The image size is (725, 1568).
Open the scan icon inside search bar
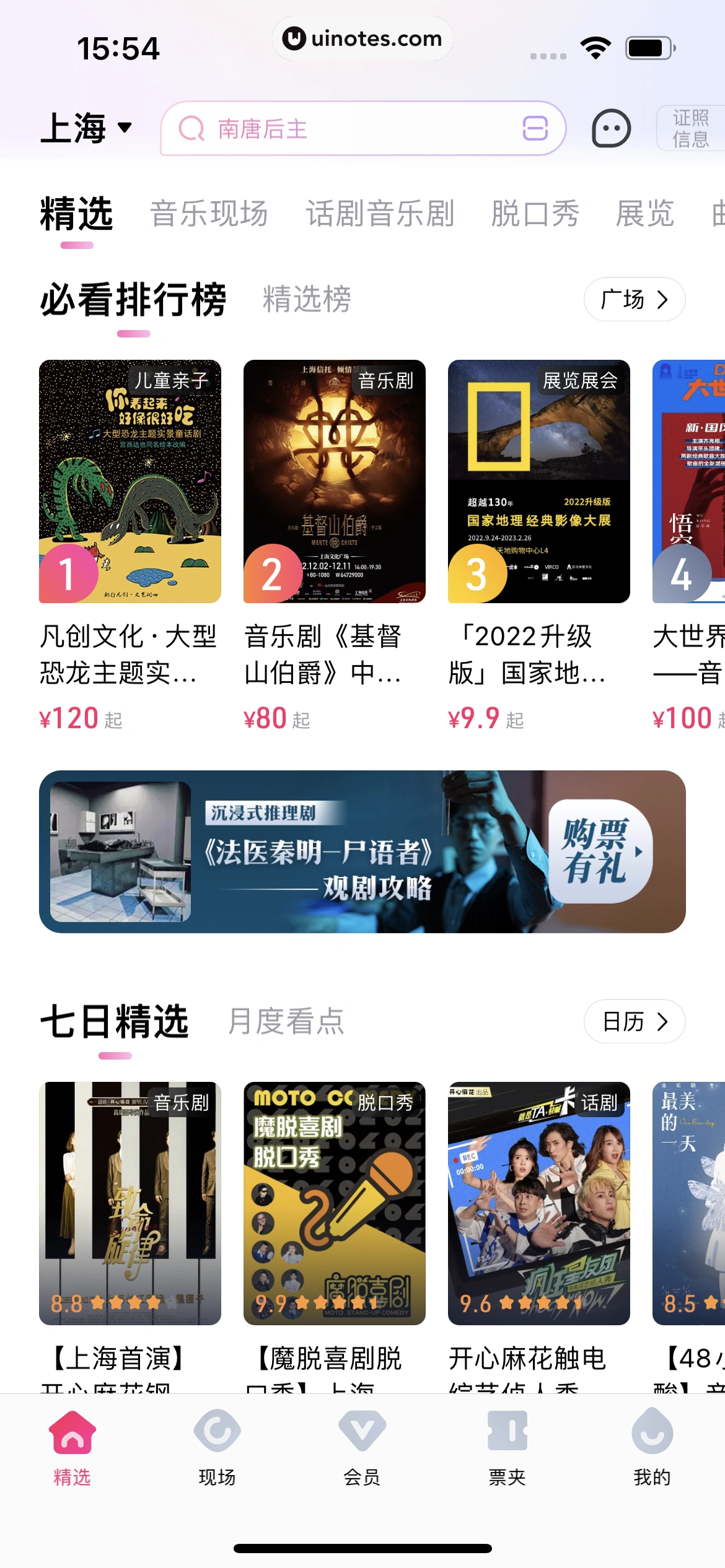point(535,129)
